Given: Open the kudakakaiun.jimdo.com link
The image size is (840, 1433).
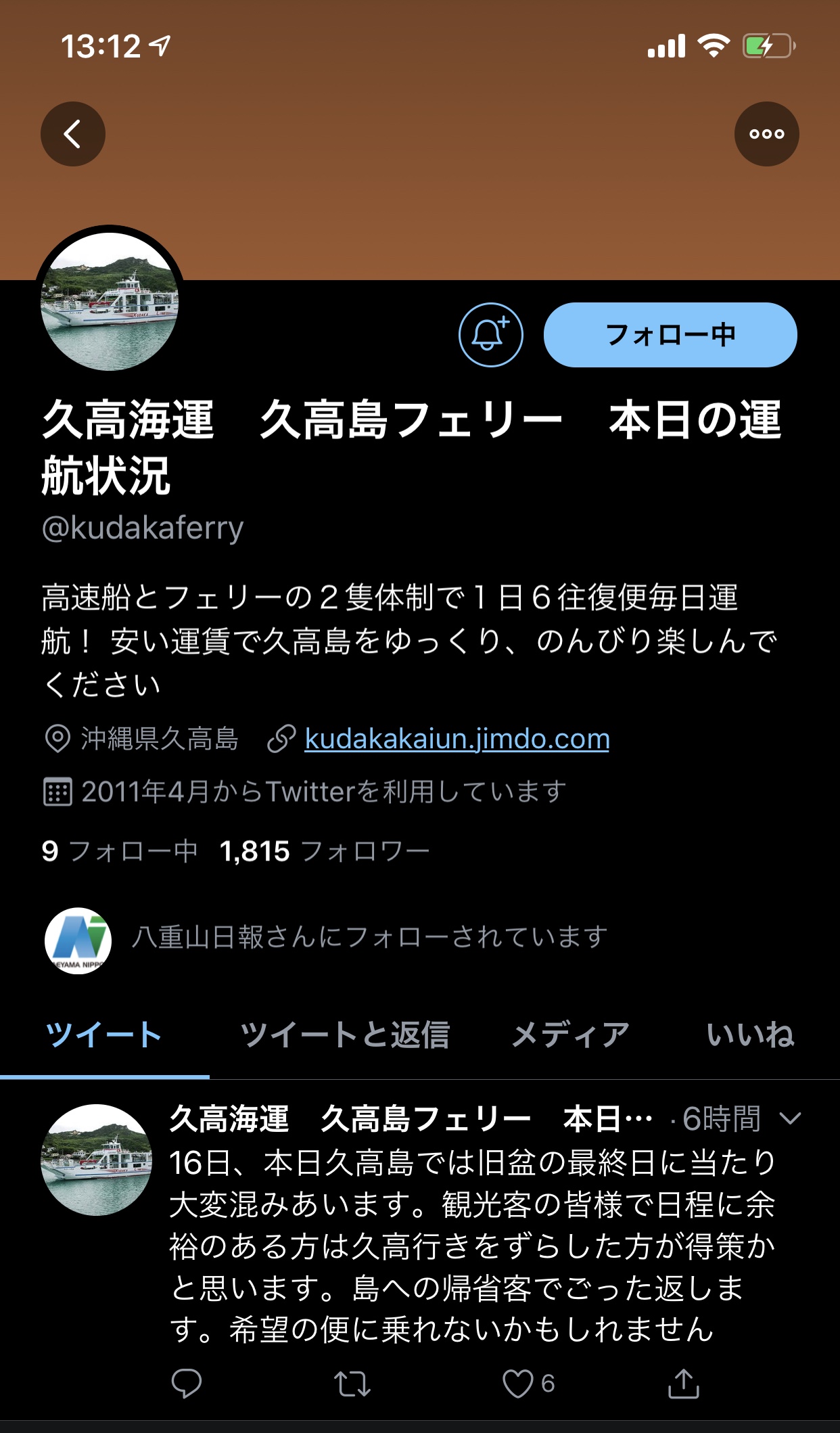Looking at the screenshot, I should [x=457, y=739].
